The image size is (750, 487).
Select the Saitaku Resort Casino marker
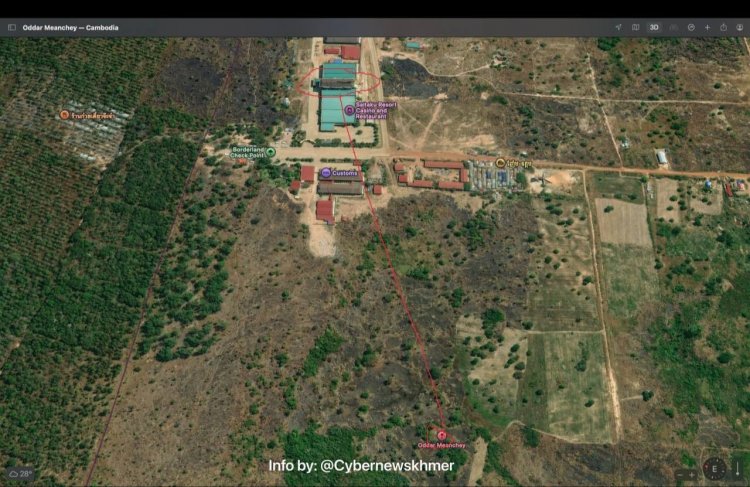(x=349, y=110)
